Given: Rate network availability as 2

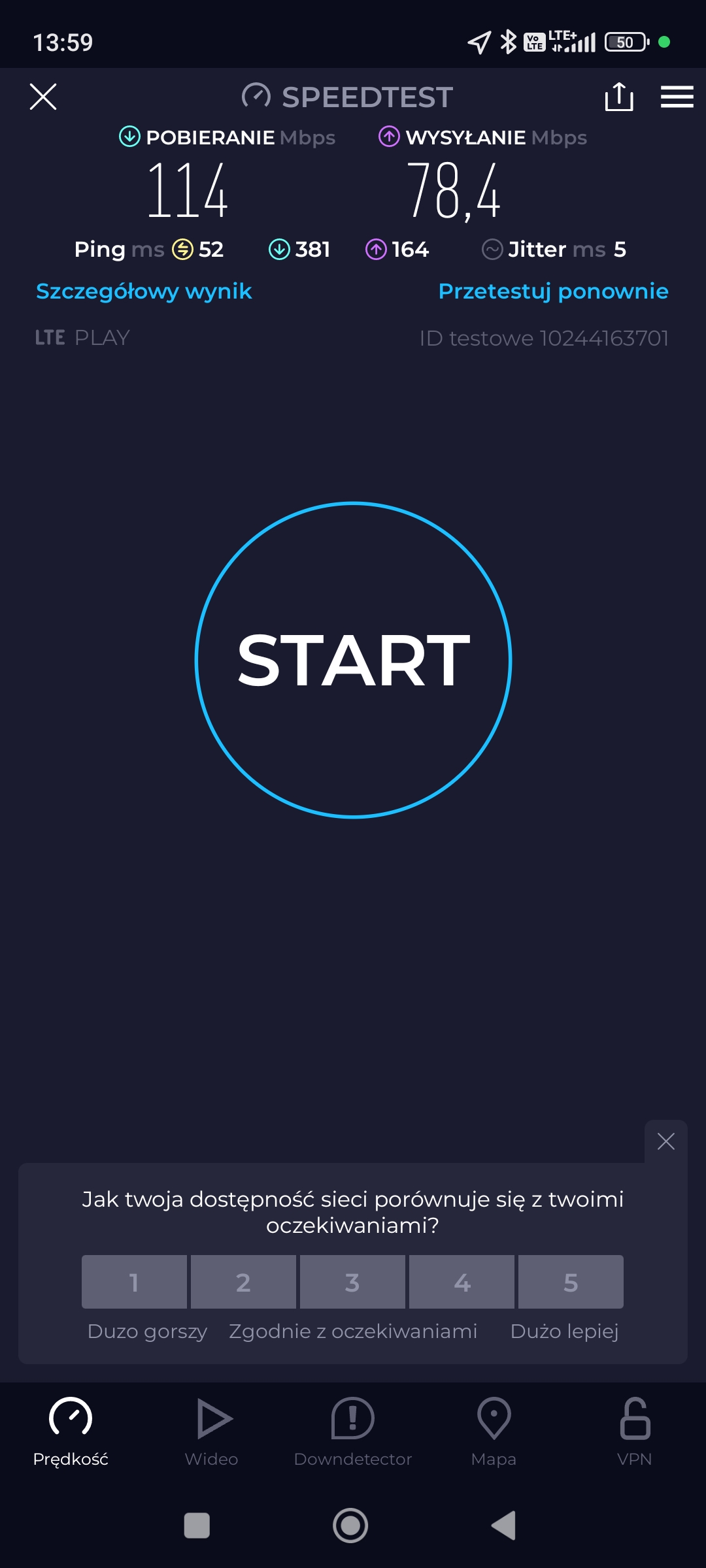Looking at the screenshot, I should pyautogui.click(x=243, y=1282).
